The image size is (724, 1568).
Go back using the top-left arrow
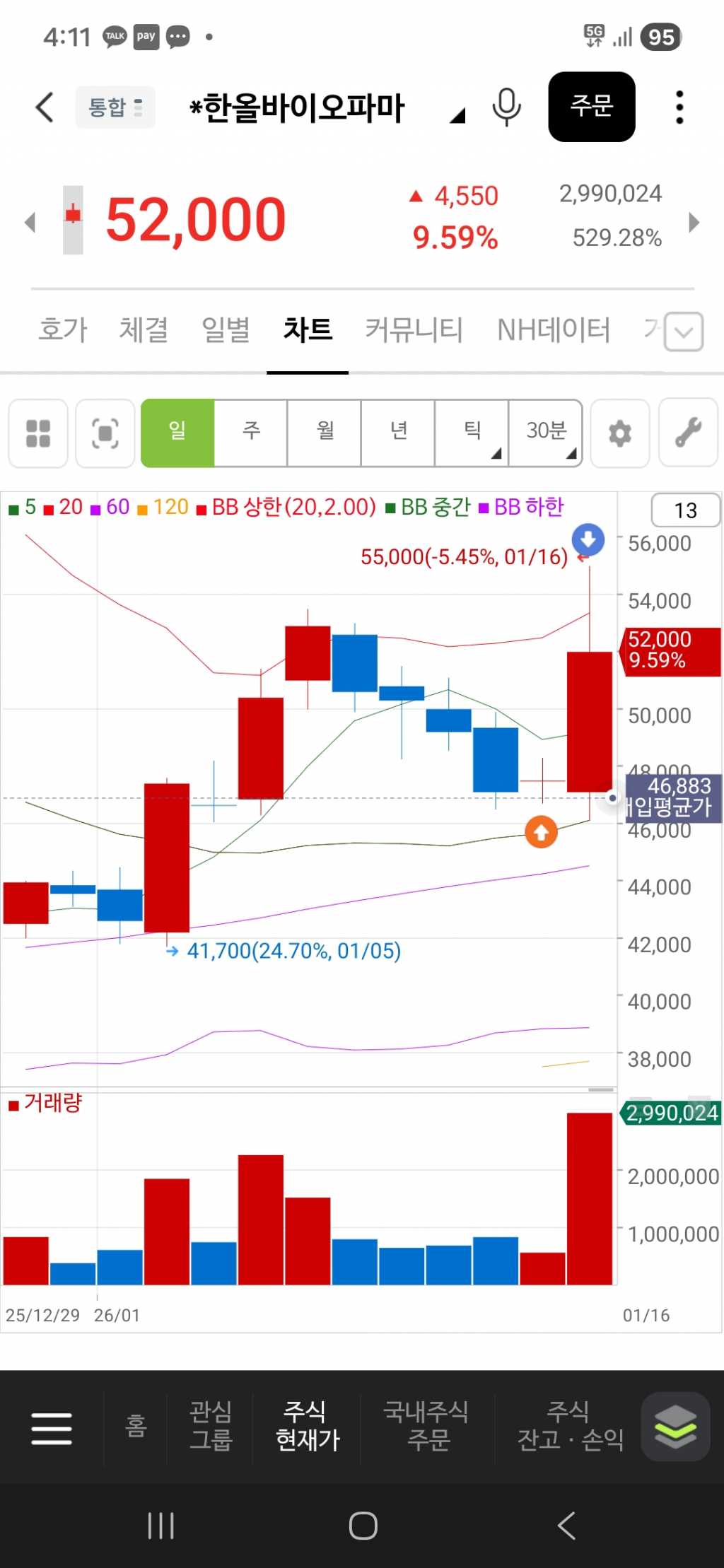click(45, 107)
